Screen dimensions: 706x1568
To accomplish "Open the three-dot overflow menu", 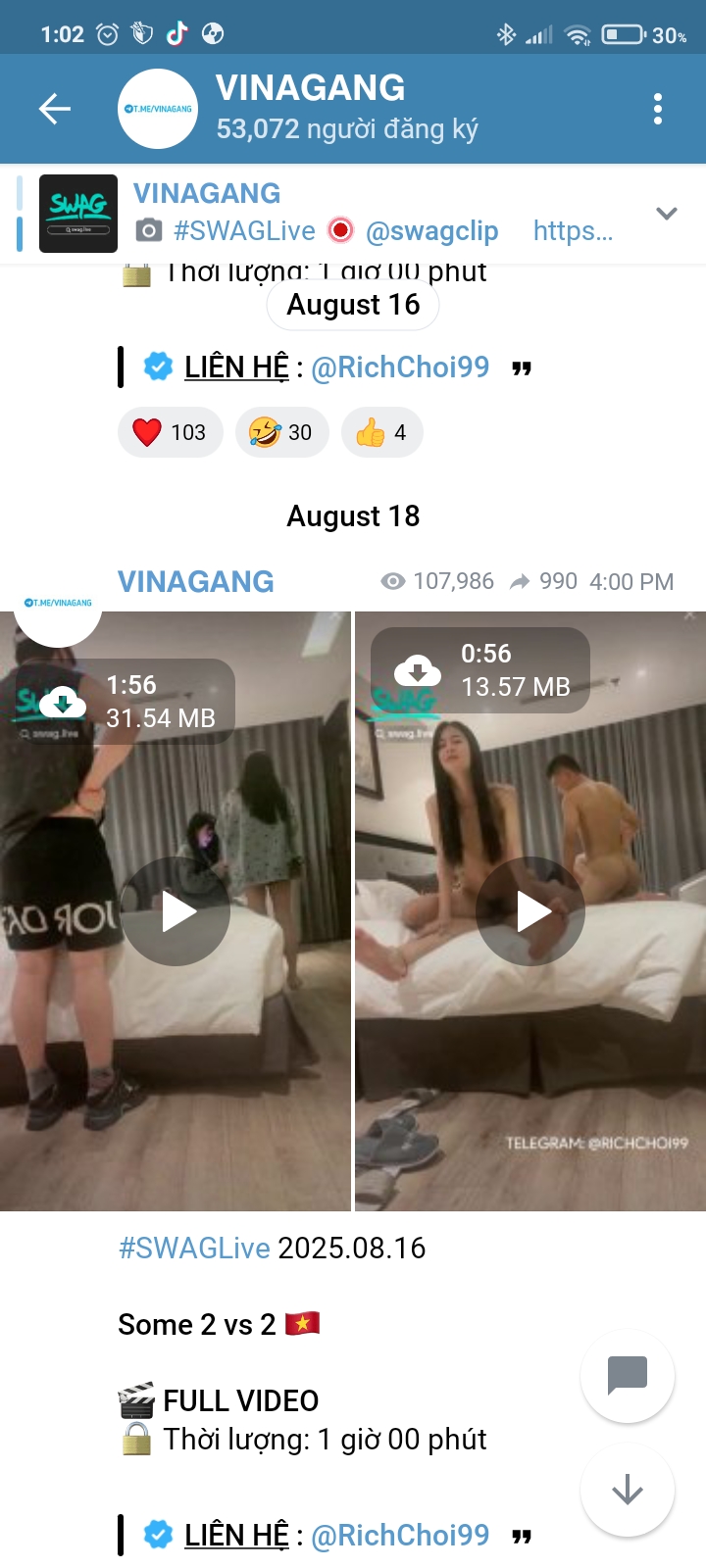I will click(x=658, y=109).
